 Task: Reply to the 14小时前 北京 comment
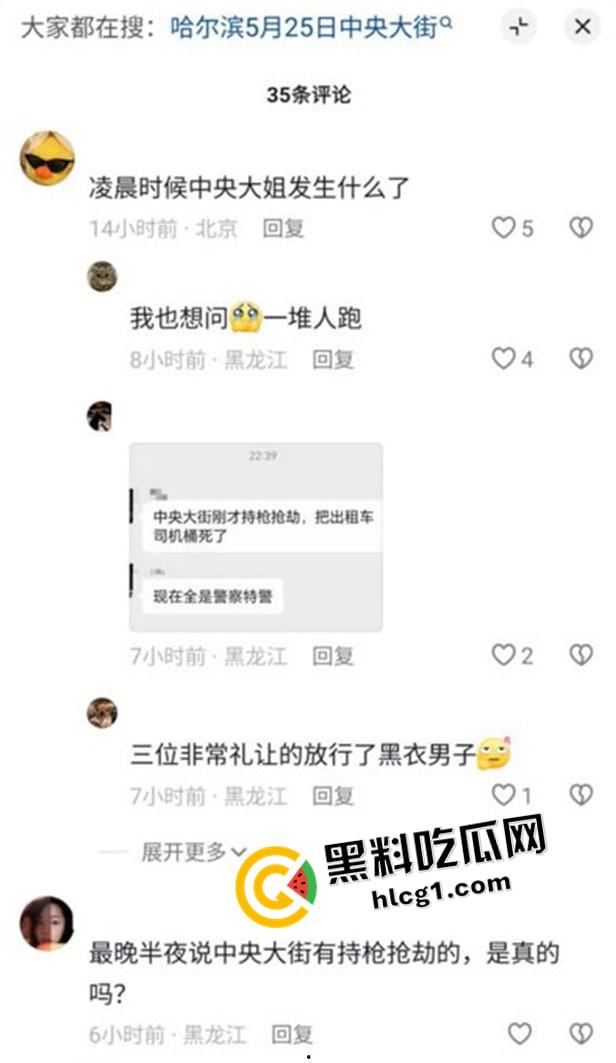click(283, 228)
